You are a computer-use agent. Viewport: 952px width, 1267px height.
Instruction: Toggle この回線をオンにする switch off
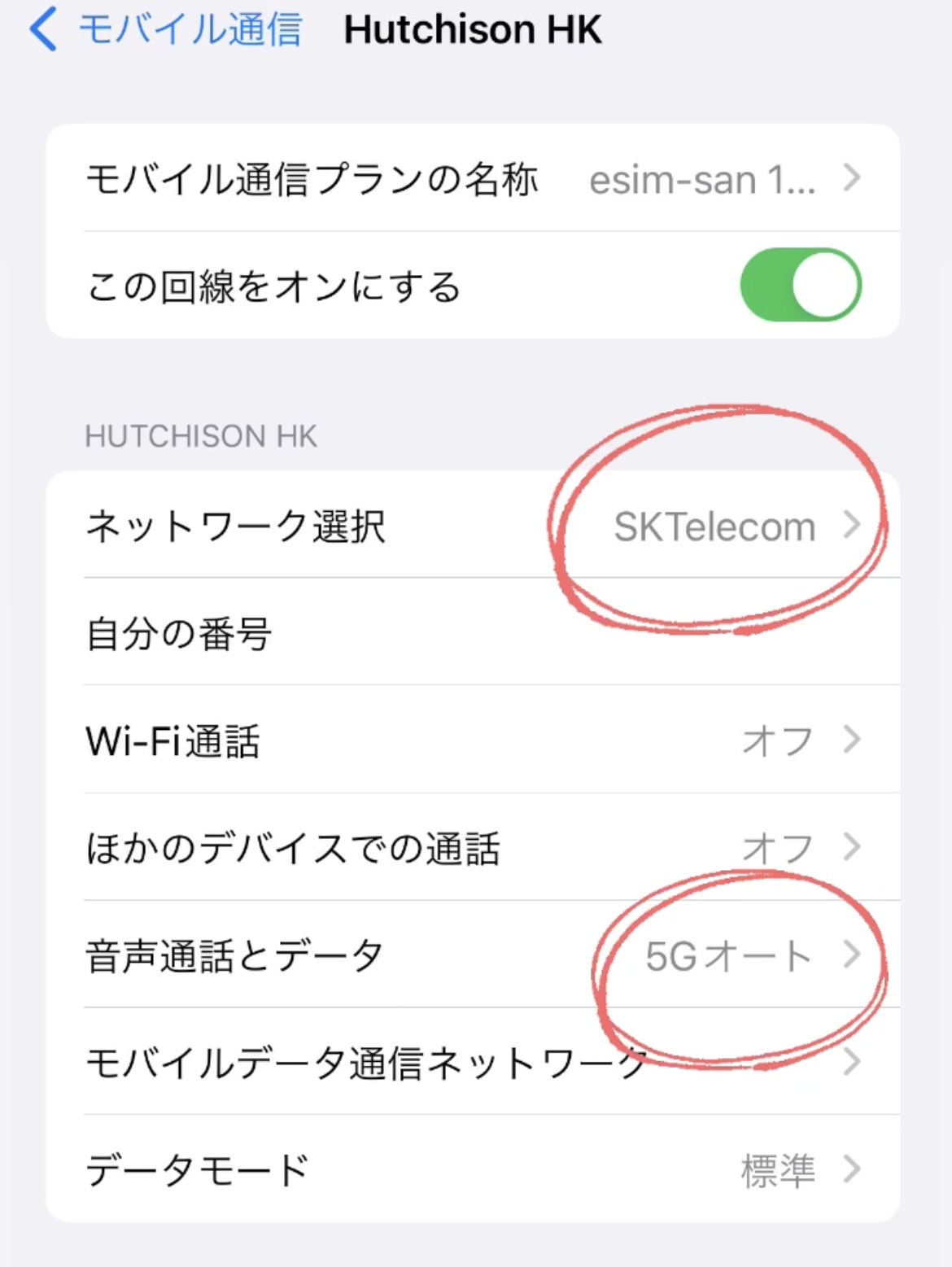800,286
